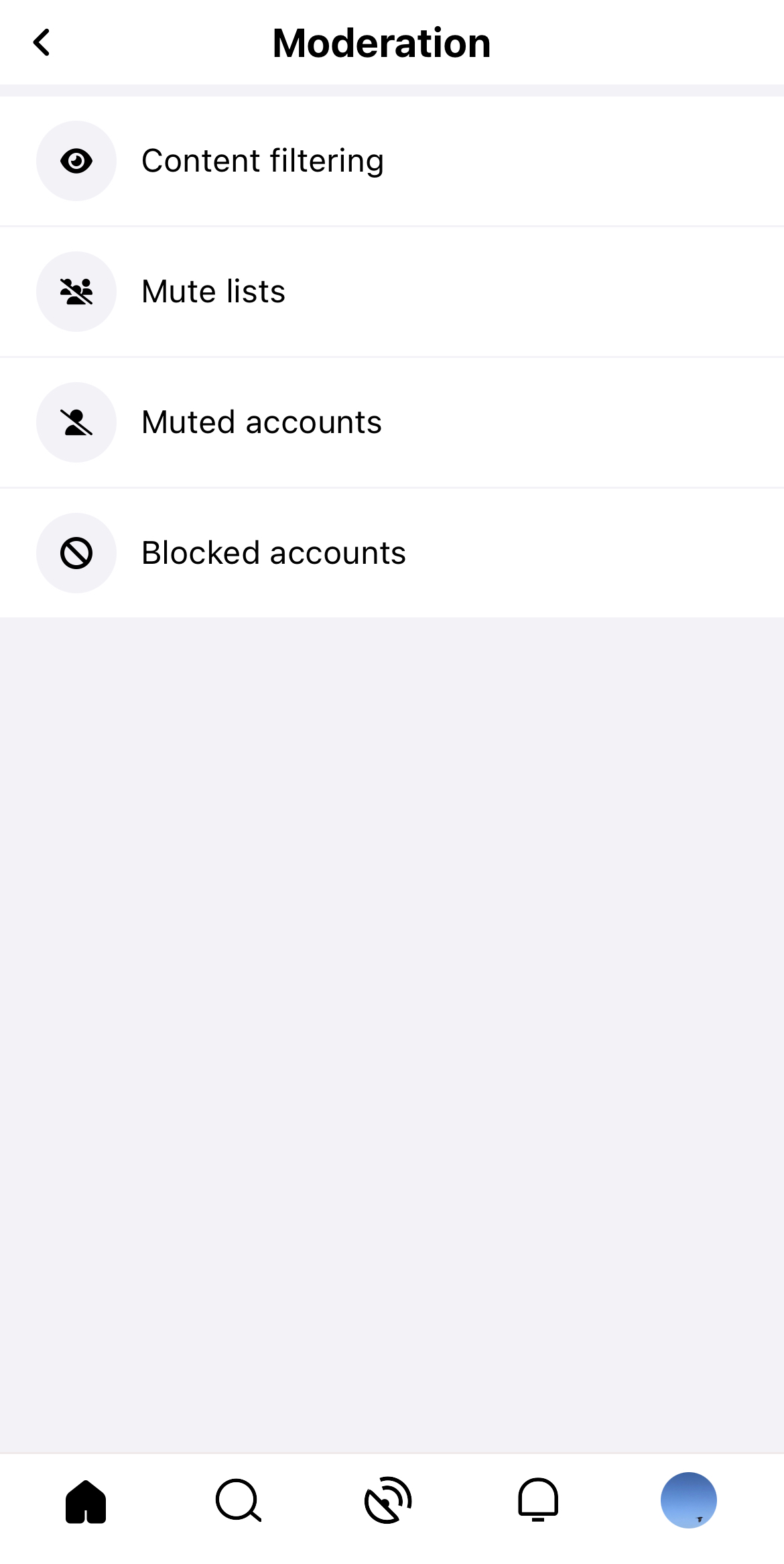Select the Content filtering eye icon
Viewport: 784px width, 1564px height.
tap(76, 160)
